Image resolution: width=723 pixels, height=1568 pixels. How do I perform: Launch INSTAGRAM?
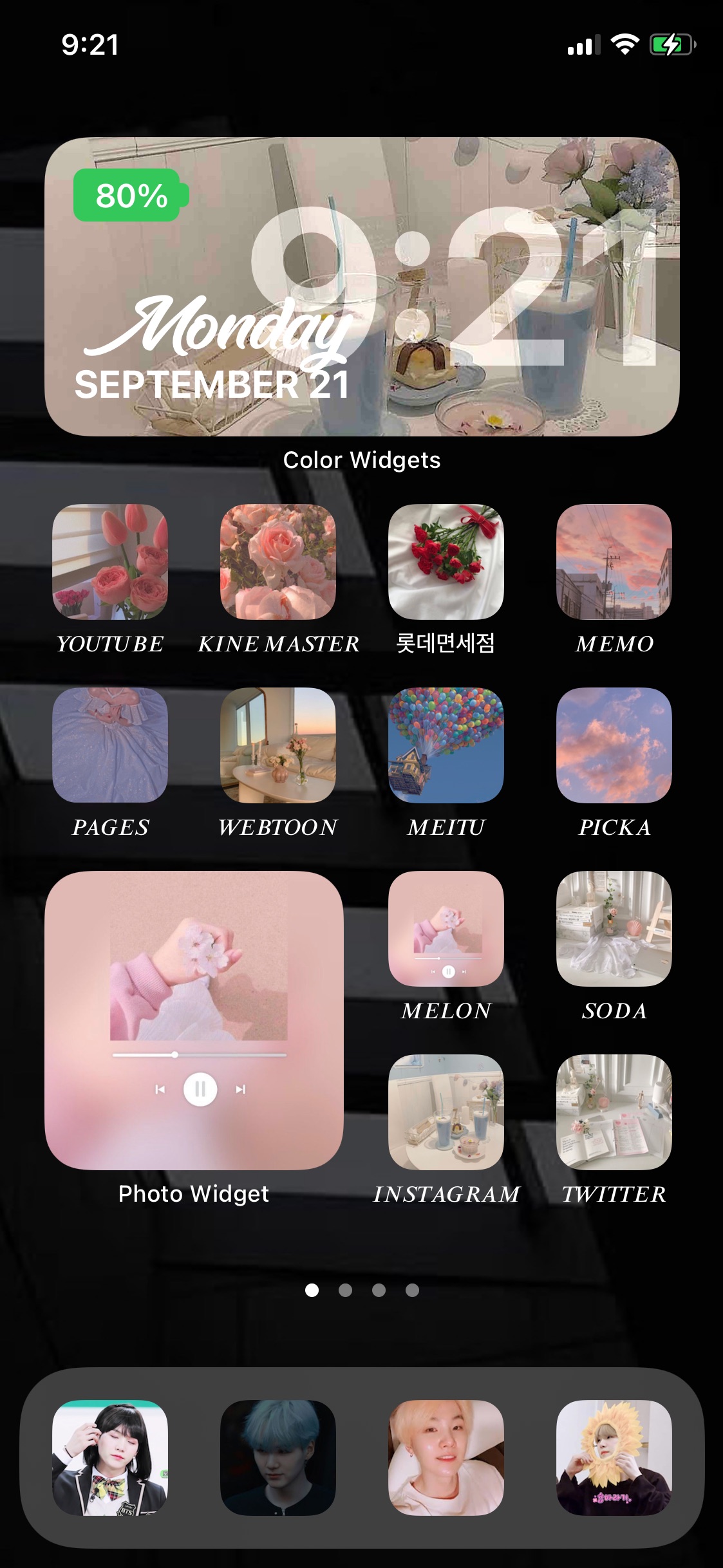tap(446, 1112)
